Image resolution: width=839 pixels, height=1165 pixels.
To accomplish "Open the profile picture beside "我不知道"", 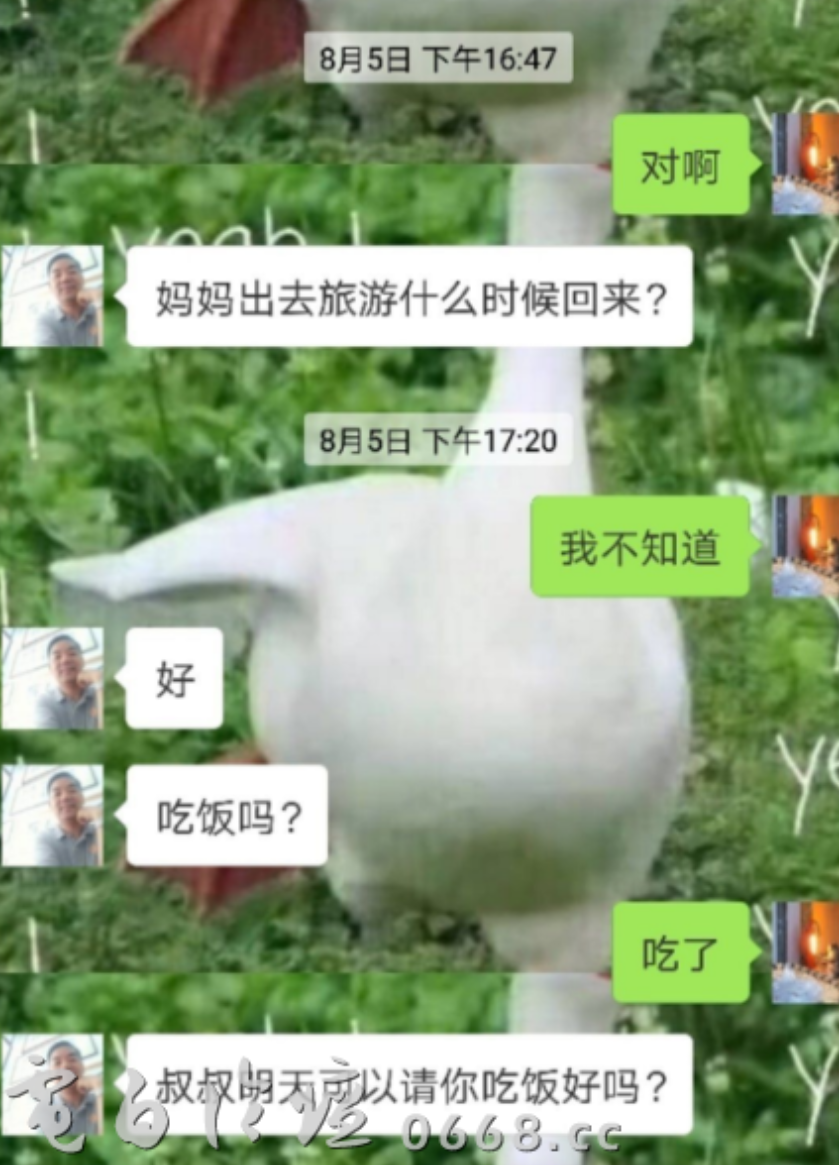I will click(806, 546).
